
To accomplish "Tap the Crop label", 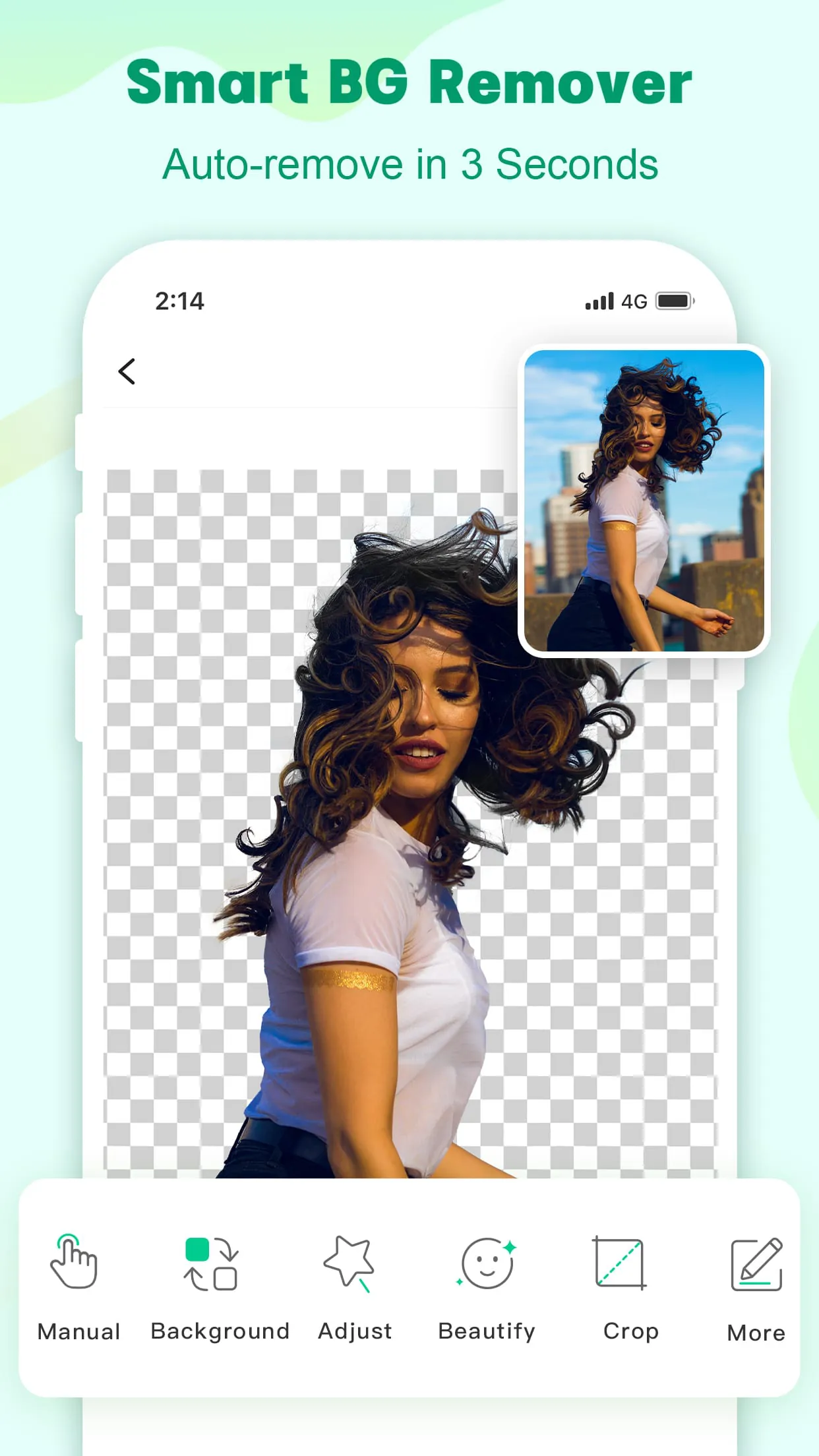I will pos(631,1331).
